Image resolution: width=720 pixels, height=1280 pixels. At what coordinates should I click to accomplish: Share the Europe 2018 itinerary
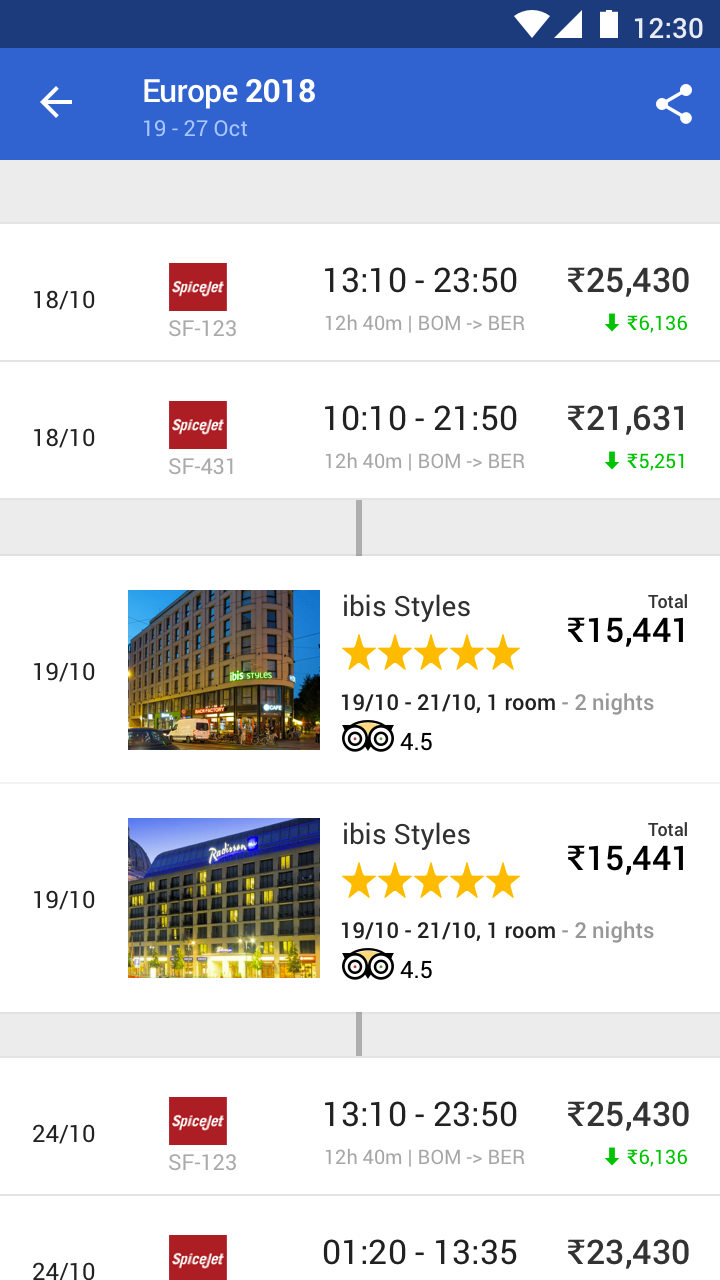coord(674,104)
